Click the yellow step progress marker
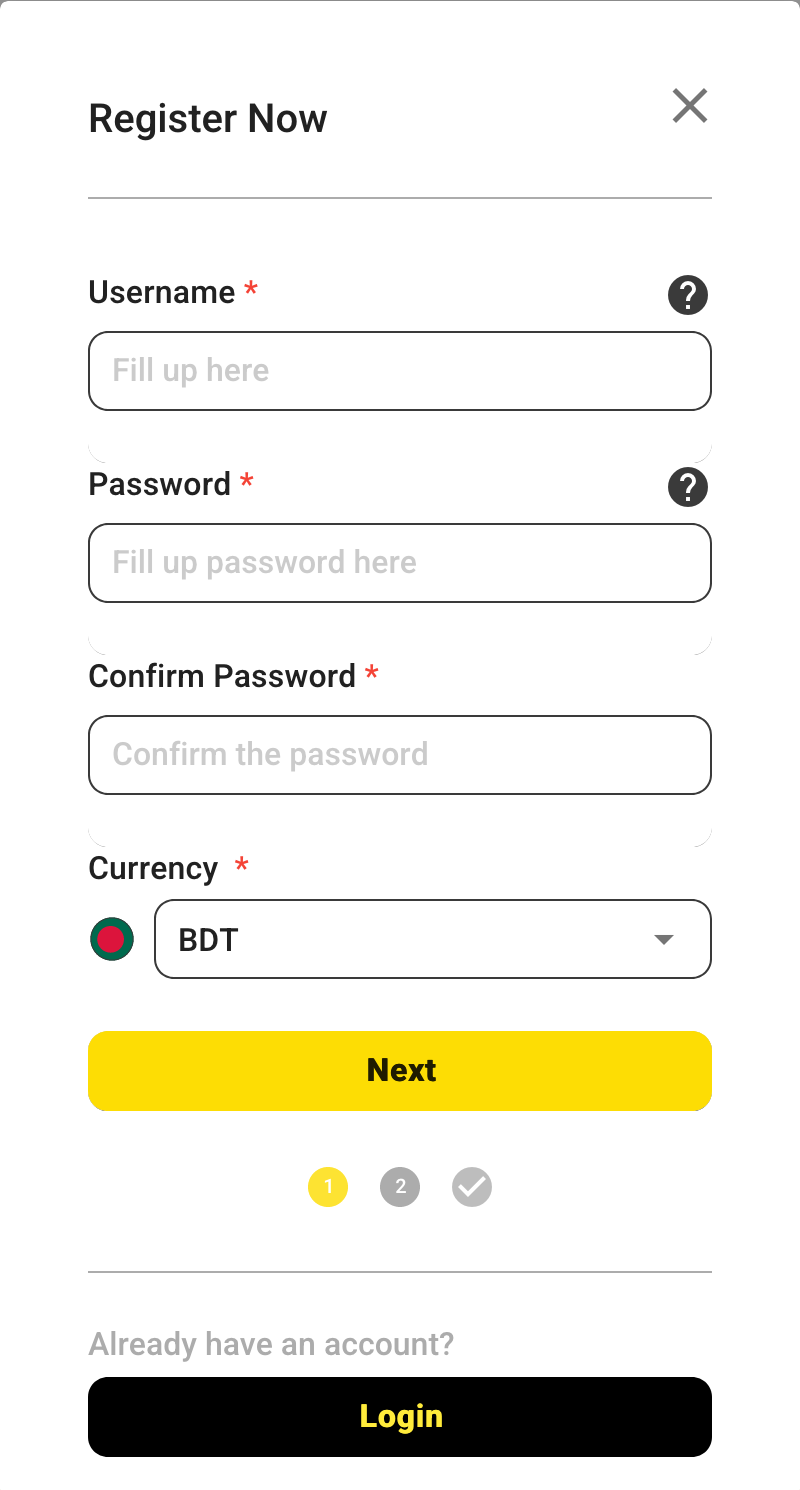The height and width of the screenshot is (1490, 800). (328, 1187)
